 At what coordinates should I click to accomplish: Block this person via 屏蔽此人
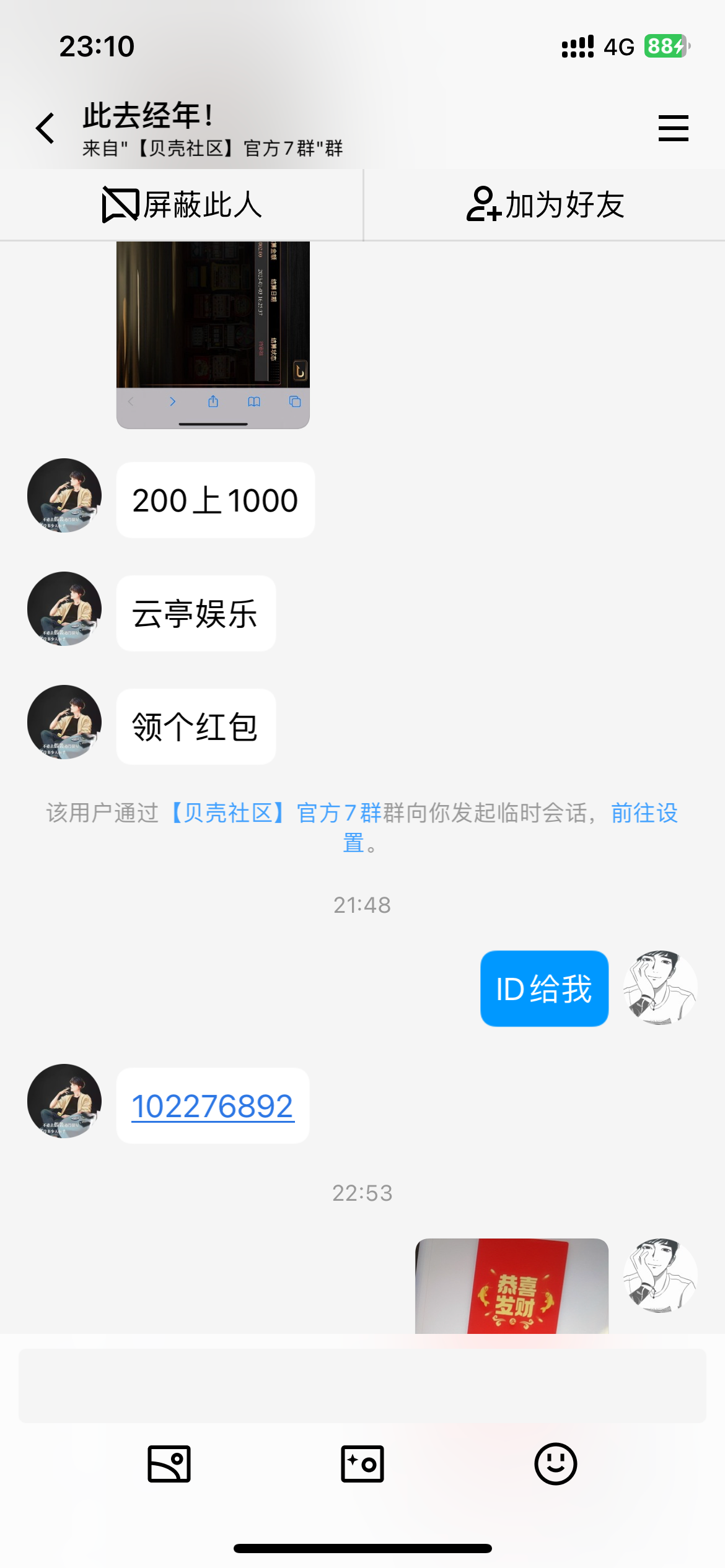pyautogui.click(x=182, y=205)
